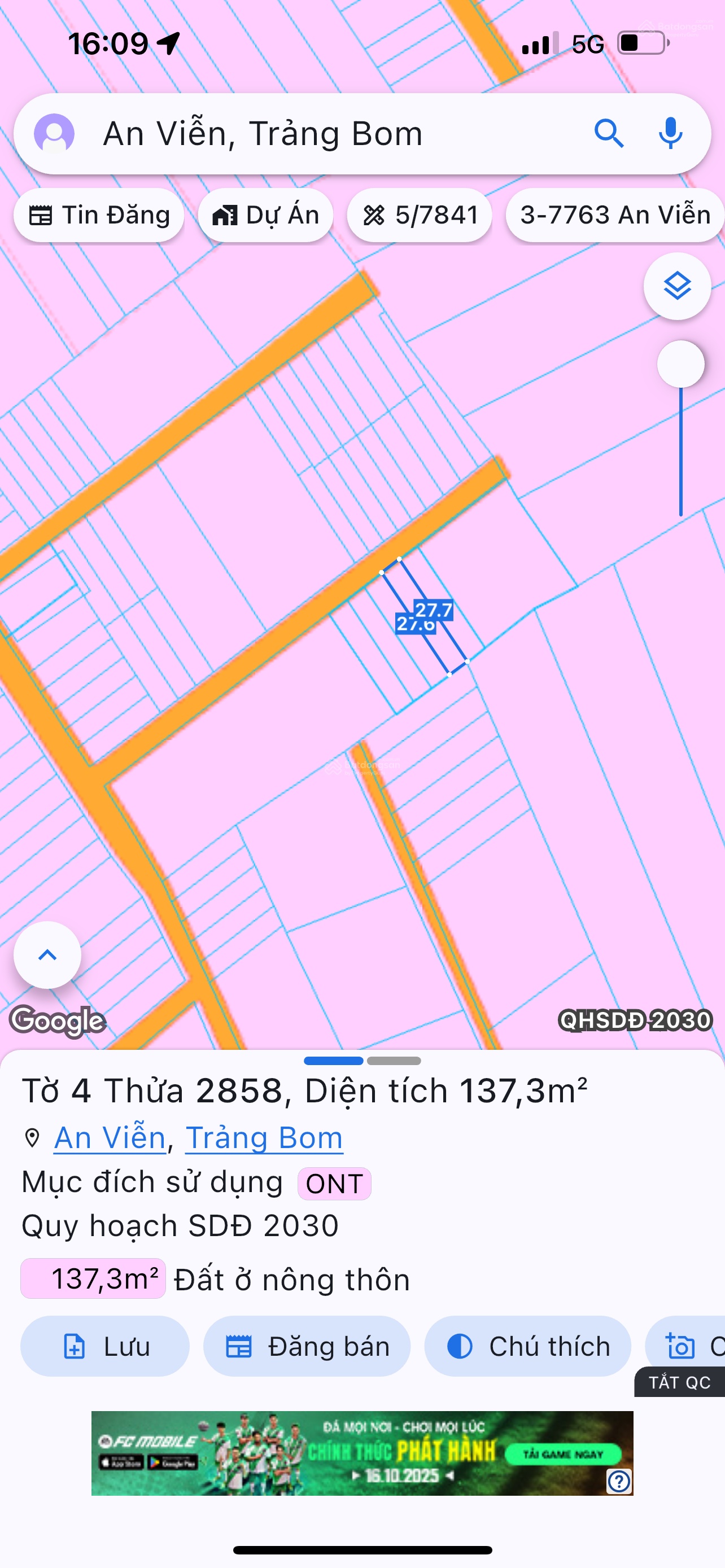Open the An Viễn link
This screenshot has width=725, height=1568.
107,1136
